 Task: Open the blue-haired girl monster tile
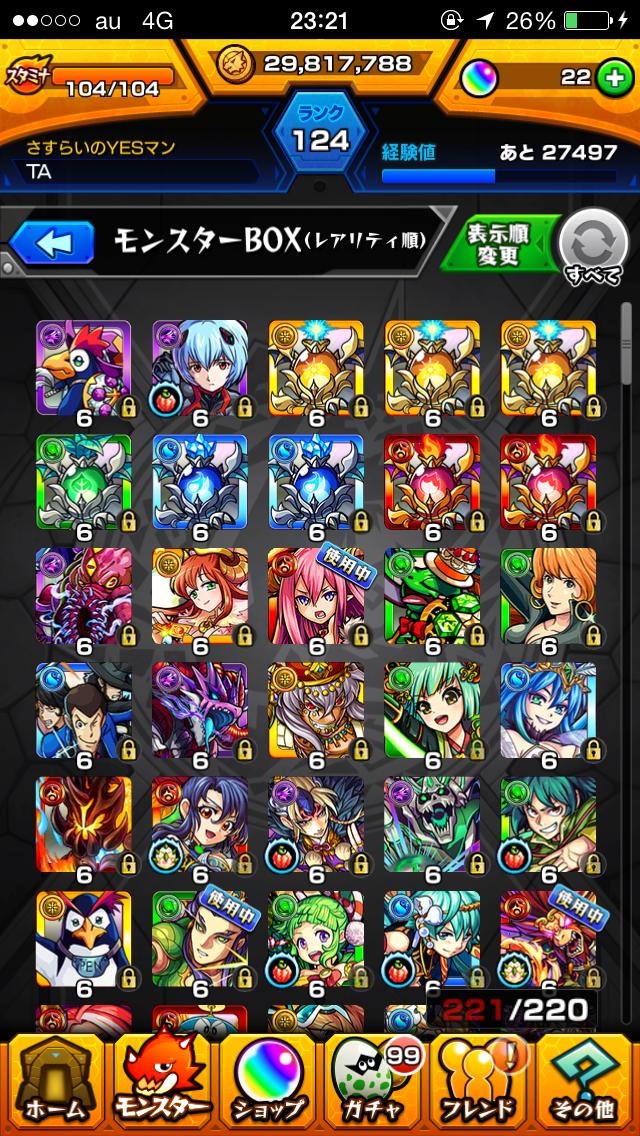coord(200,368)
